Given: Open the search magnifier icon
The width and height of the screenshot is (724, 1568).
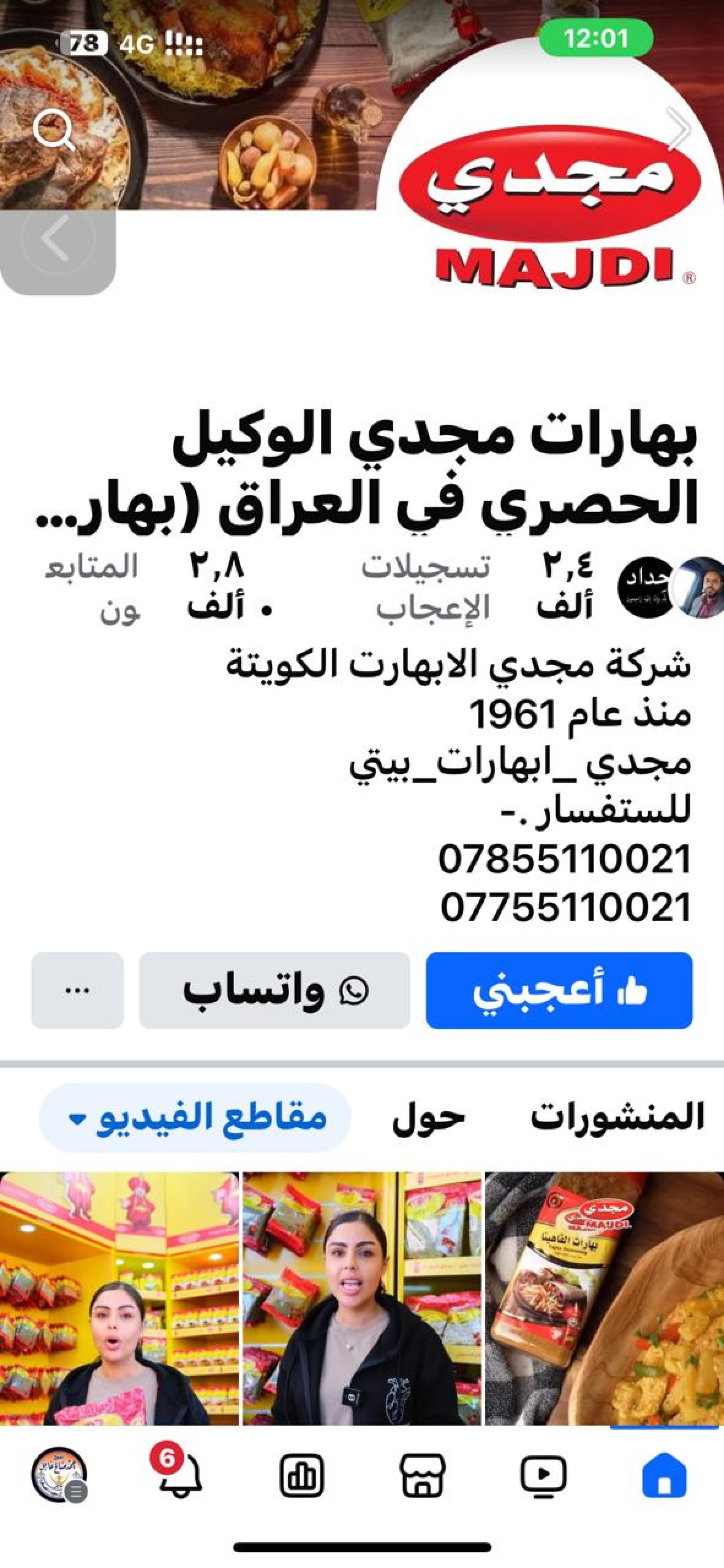Looking at the screenshot, I should pyautogui.click(x=54, y=130).
